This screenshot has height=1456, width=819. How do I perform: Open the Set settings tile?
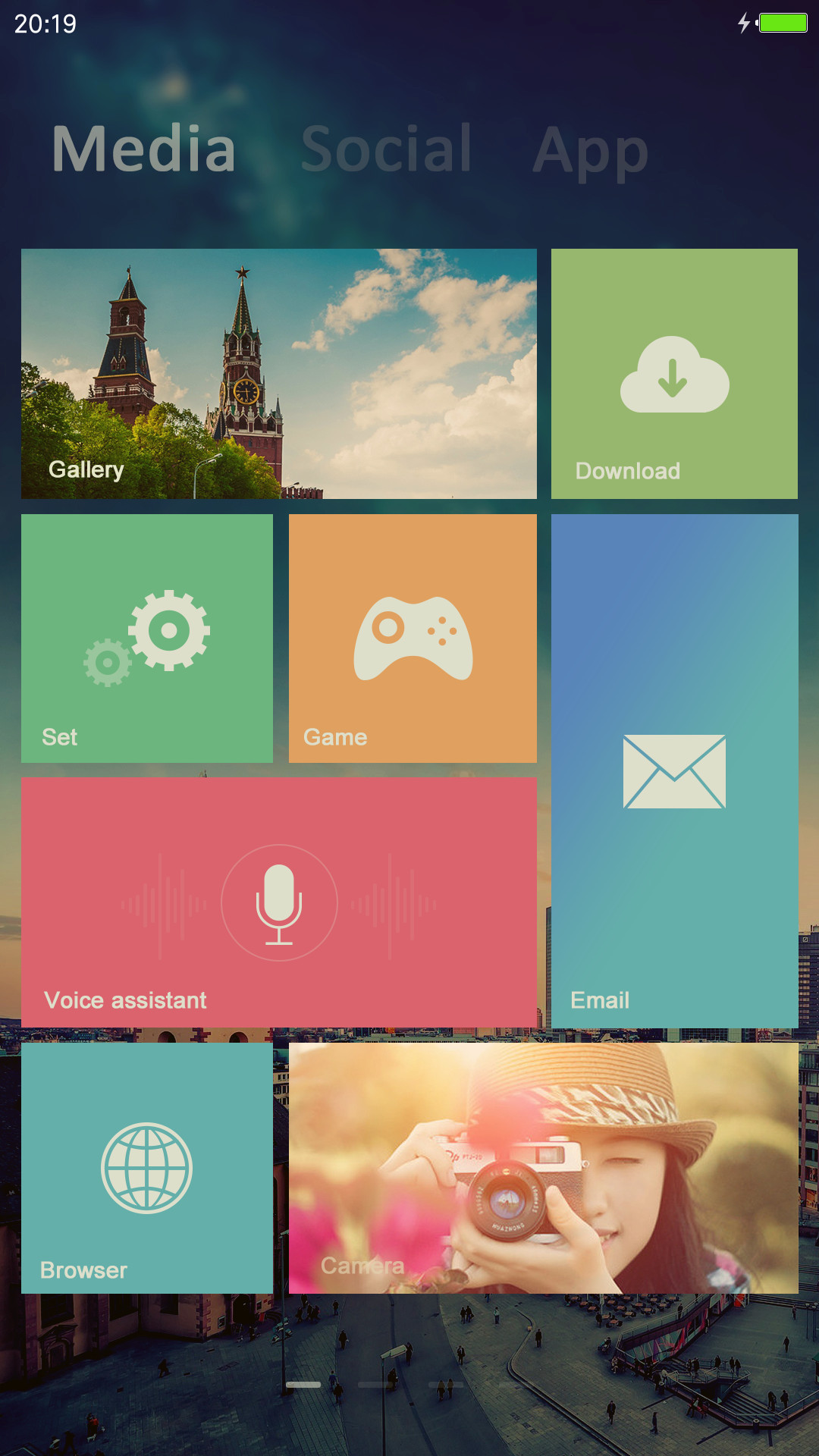point(147,639)
